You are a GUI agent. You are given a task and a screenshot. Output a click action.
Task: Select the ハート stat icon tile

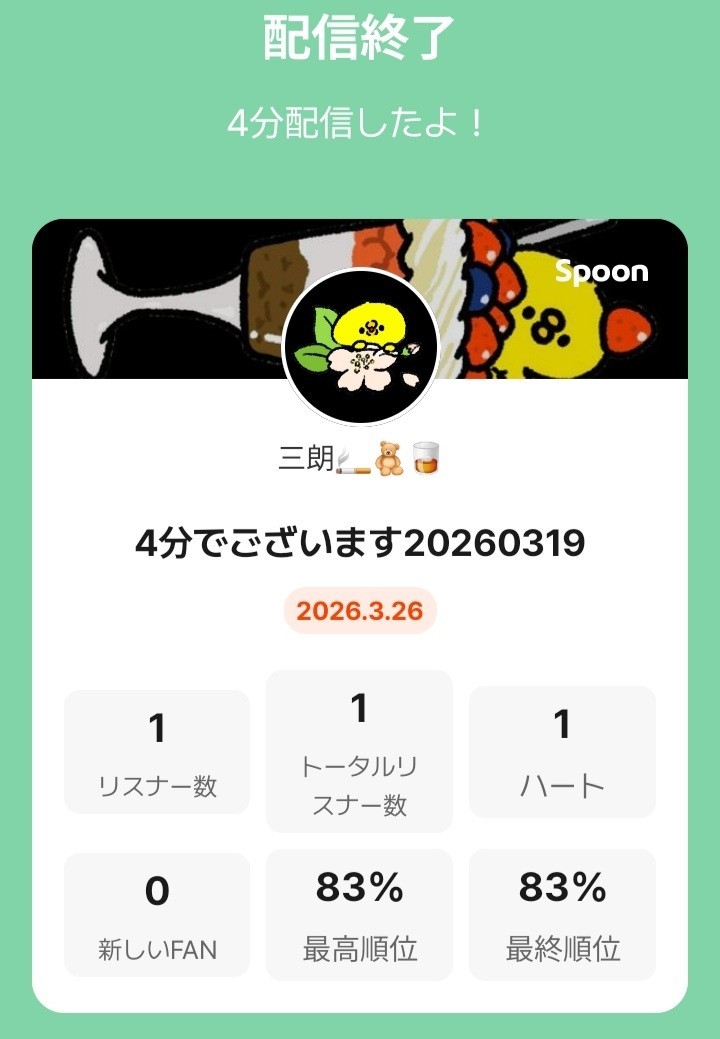click(x=561, y=750)
